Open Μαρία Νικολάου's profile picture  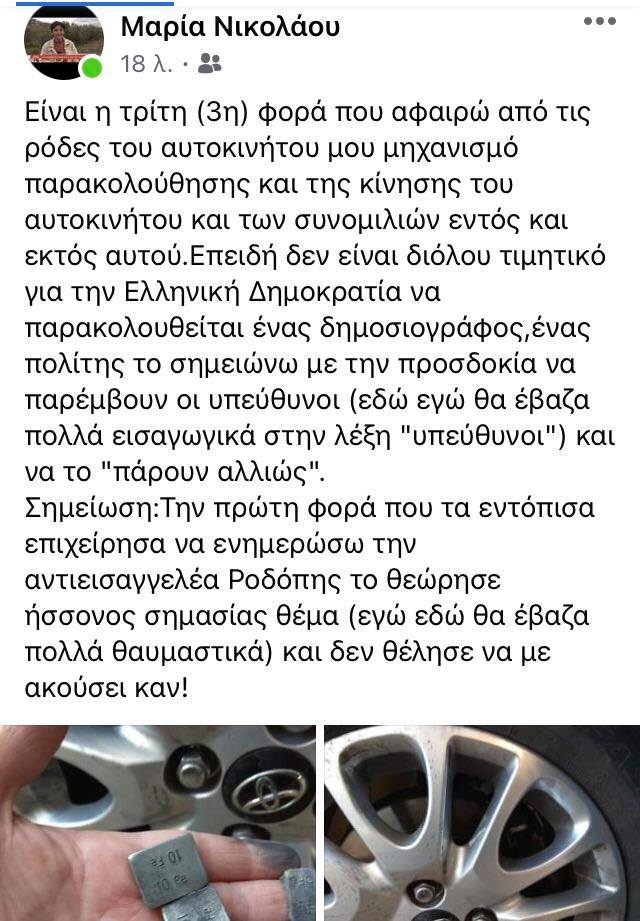(63, 41)
